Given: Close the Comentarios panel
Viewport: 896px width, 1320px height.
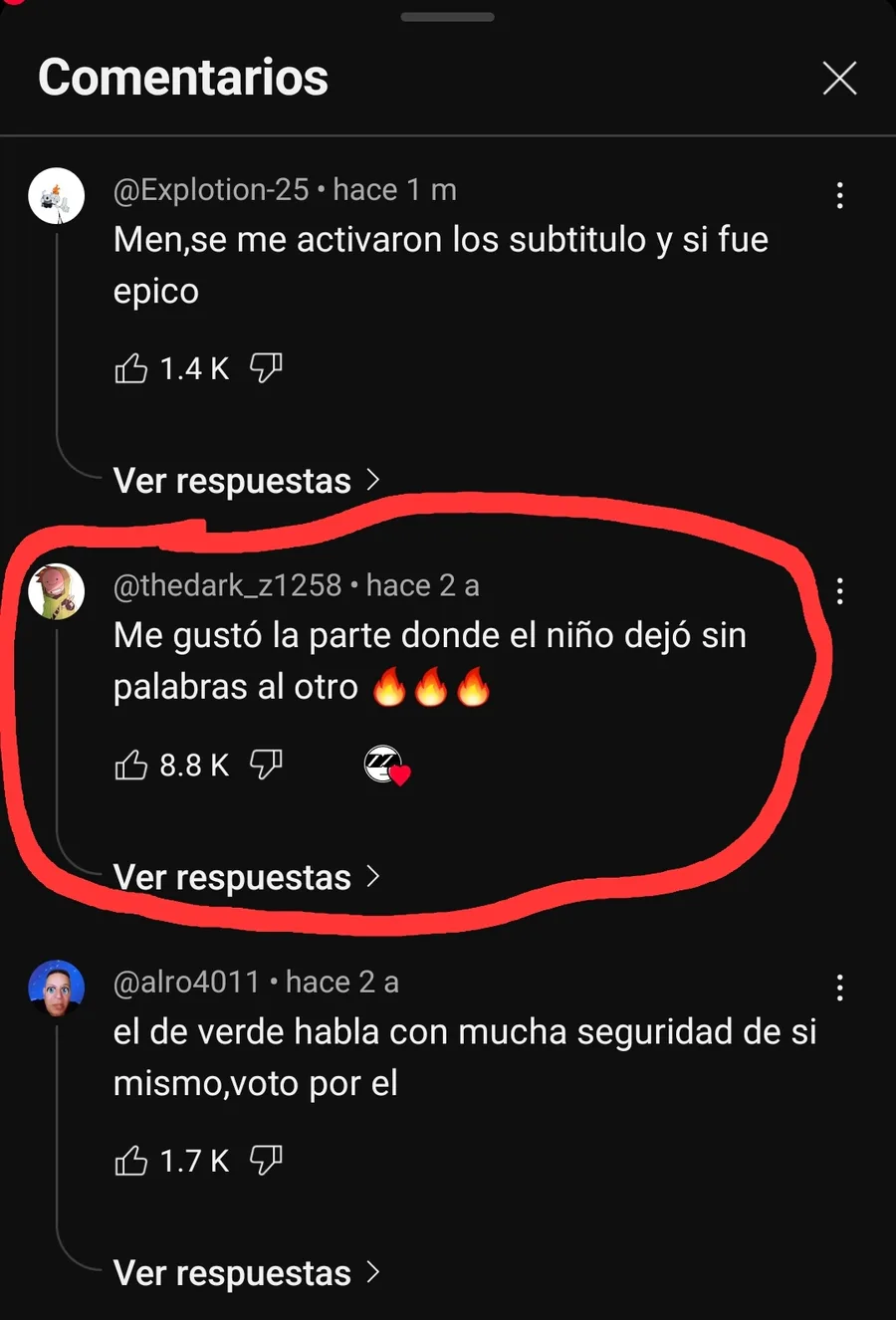Looking at the screenshot, I should point(839,78).
